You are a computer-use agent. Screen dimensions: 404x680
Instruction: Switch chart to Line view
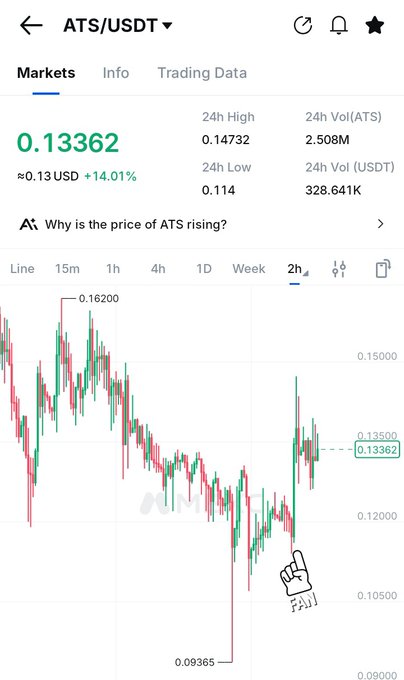(22, 269)
